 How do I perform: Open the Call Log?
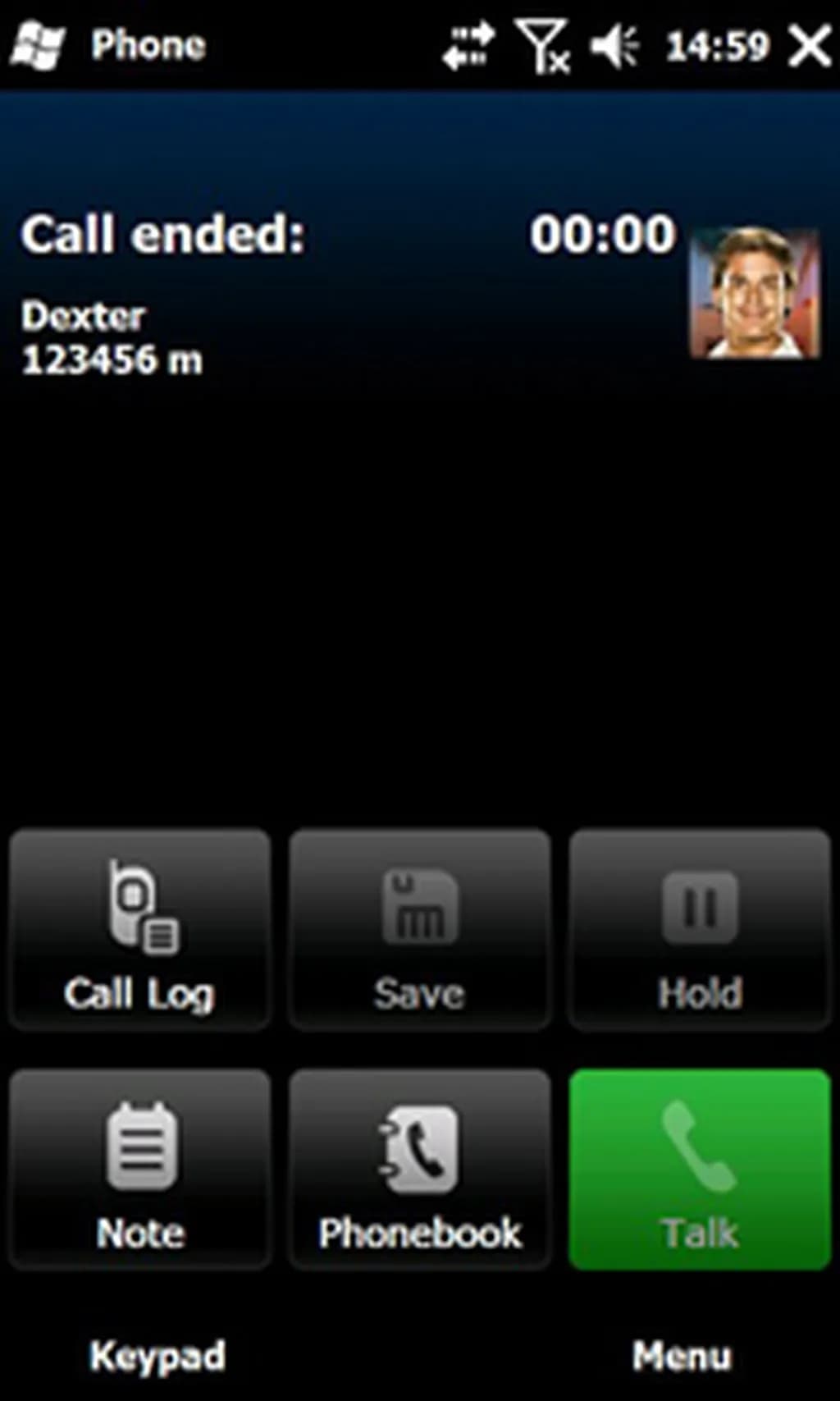pyautogui.click(x=139, y=929)
